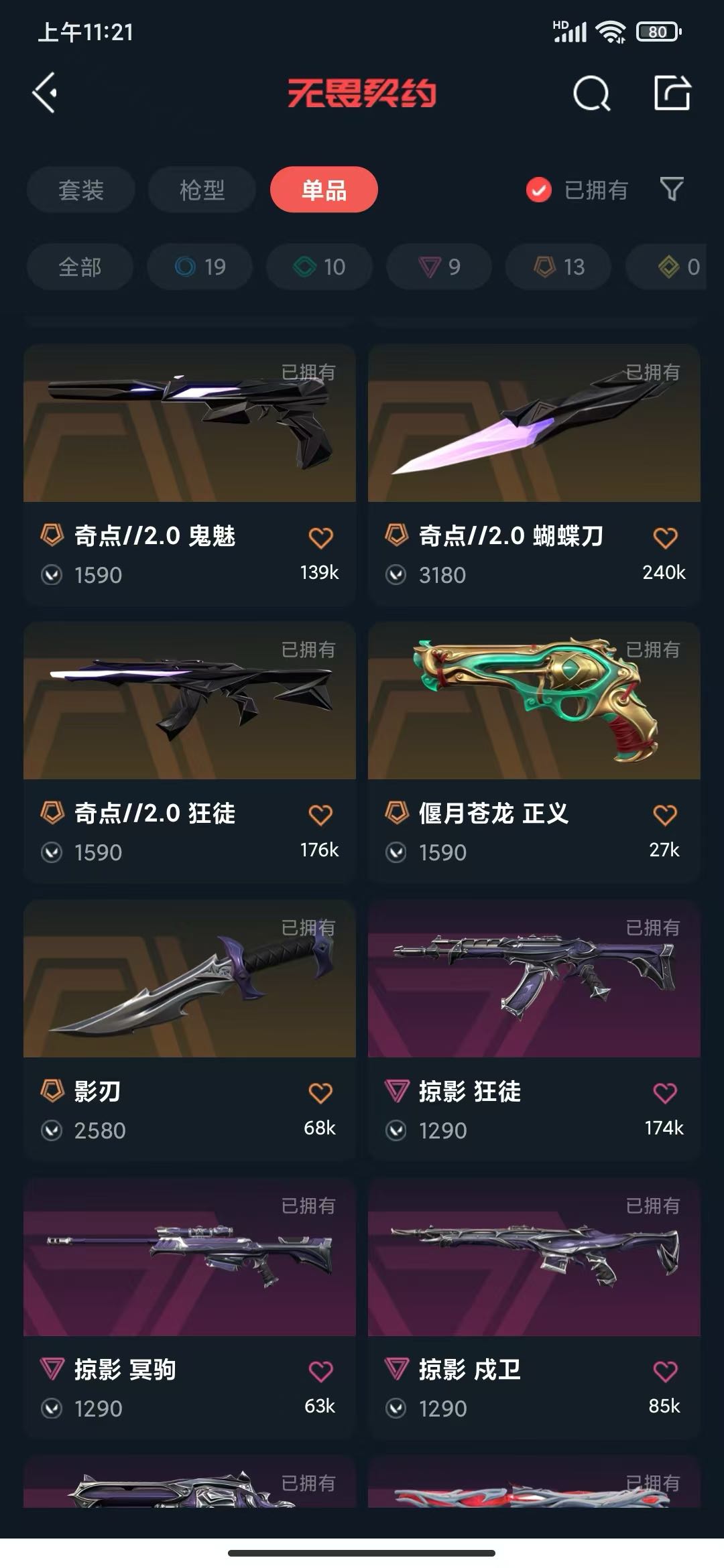Viewport: 724px width, 1568px height.
Task: Uncheck the 已拥有 checkbox
Action: [539, 190]
